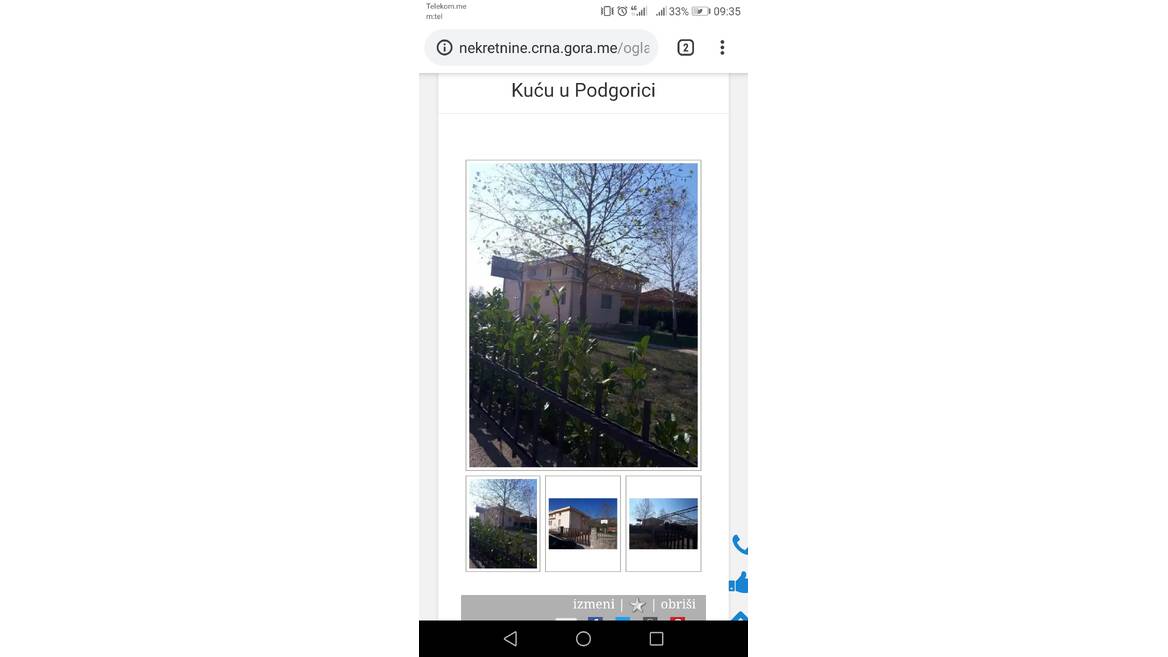Tap "obriši" to delete the listing
The image size is (1168, 657).
click(678, 604)
